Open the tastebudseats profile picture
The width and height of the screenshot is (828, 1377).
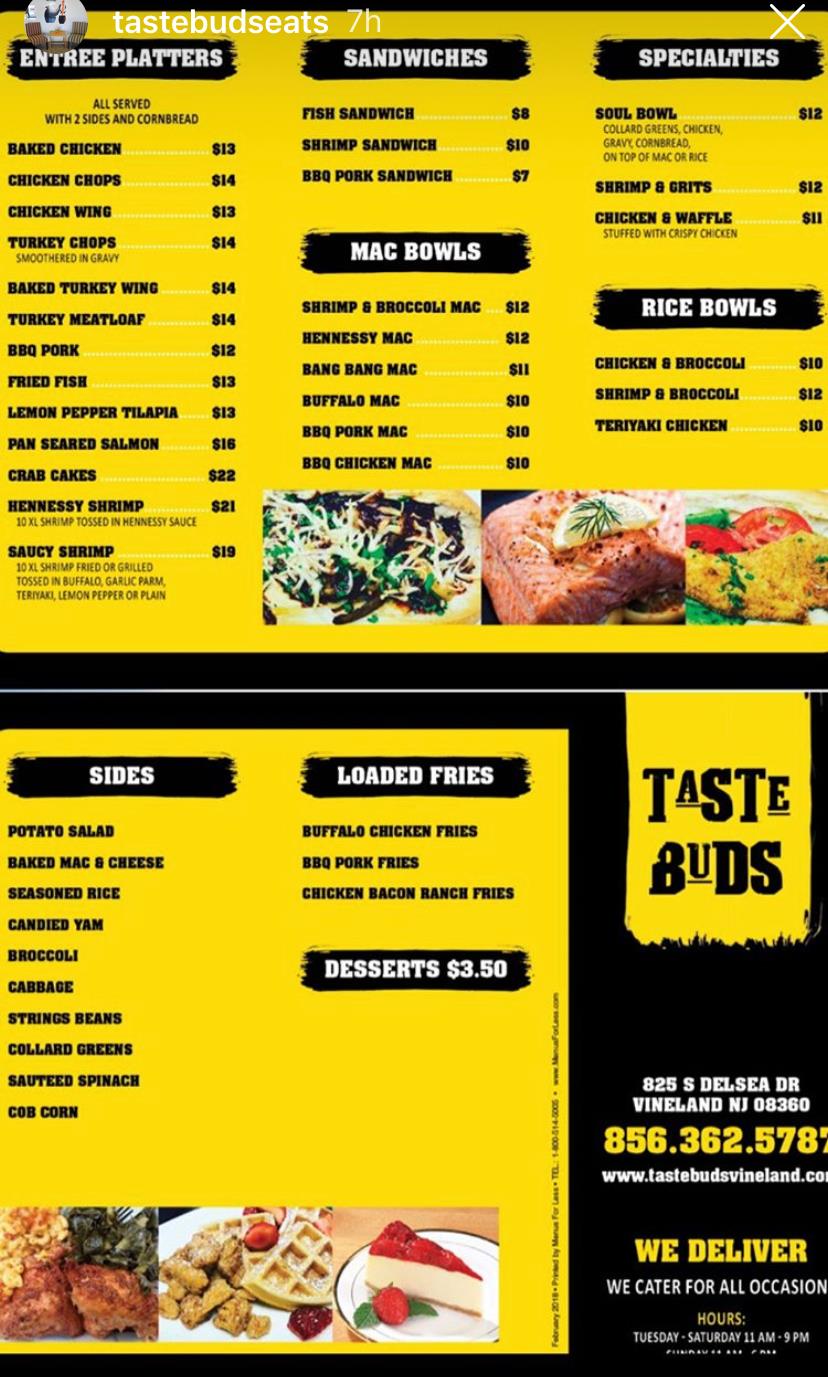[55, 22]
